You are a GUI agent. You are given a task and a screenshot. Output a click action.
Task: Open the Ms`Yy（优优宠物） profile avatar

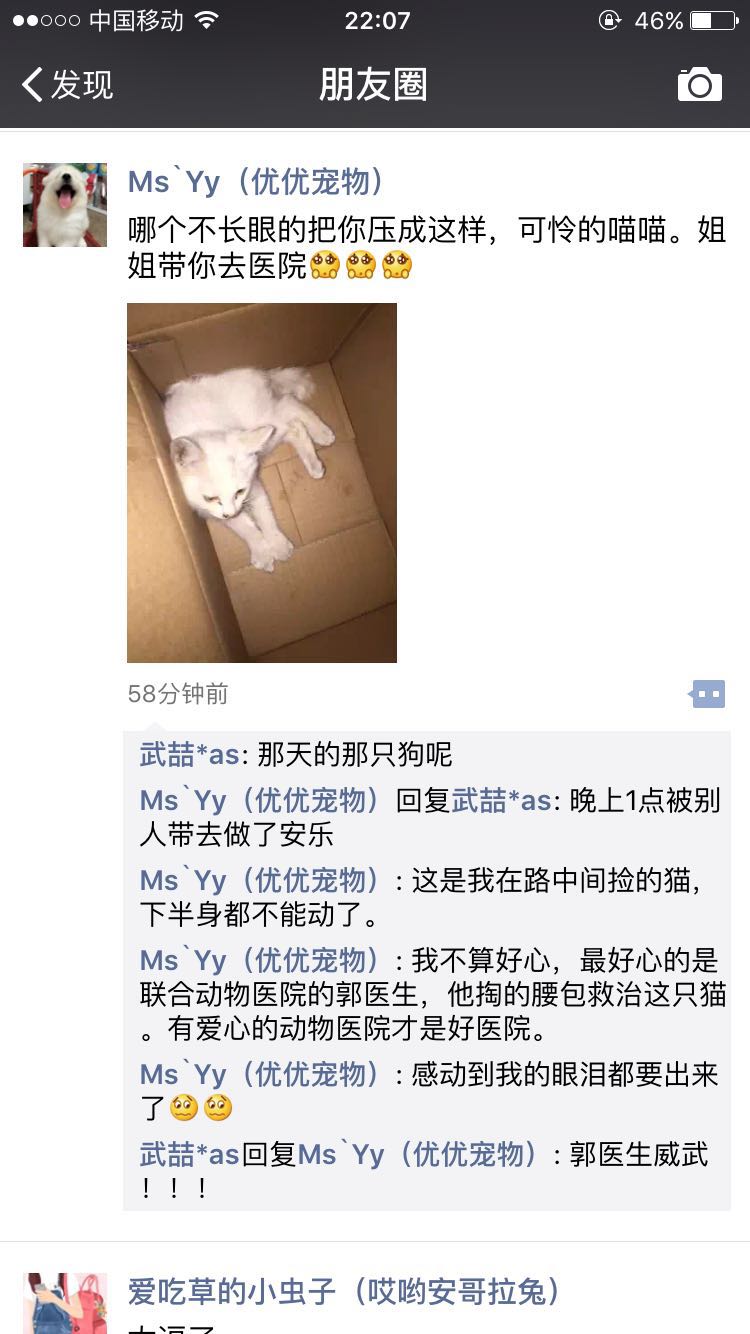coord(65,205)
